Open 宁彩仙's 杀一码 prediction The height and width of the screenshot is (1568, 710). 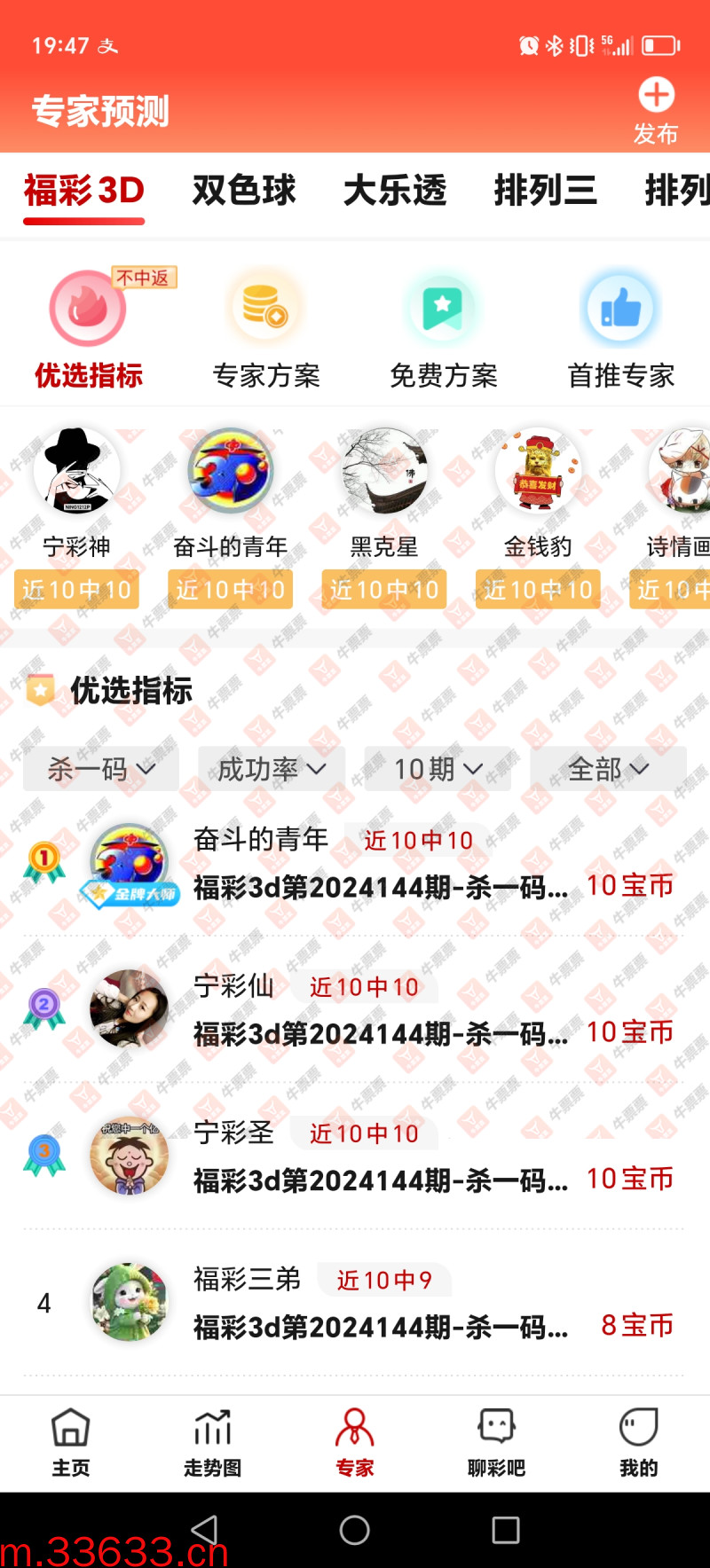380,1032
